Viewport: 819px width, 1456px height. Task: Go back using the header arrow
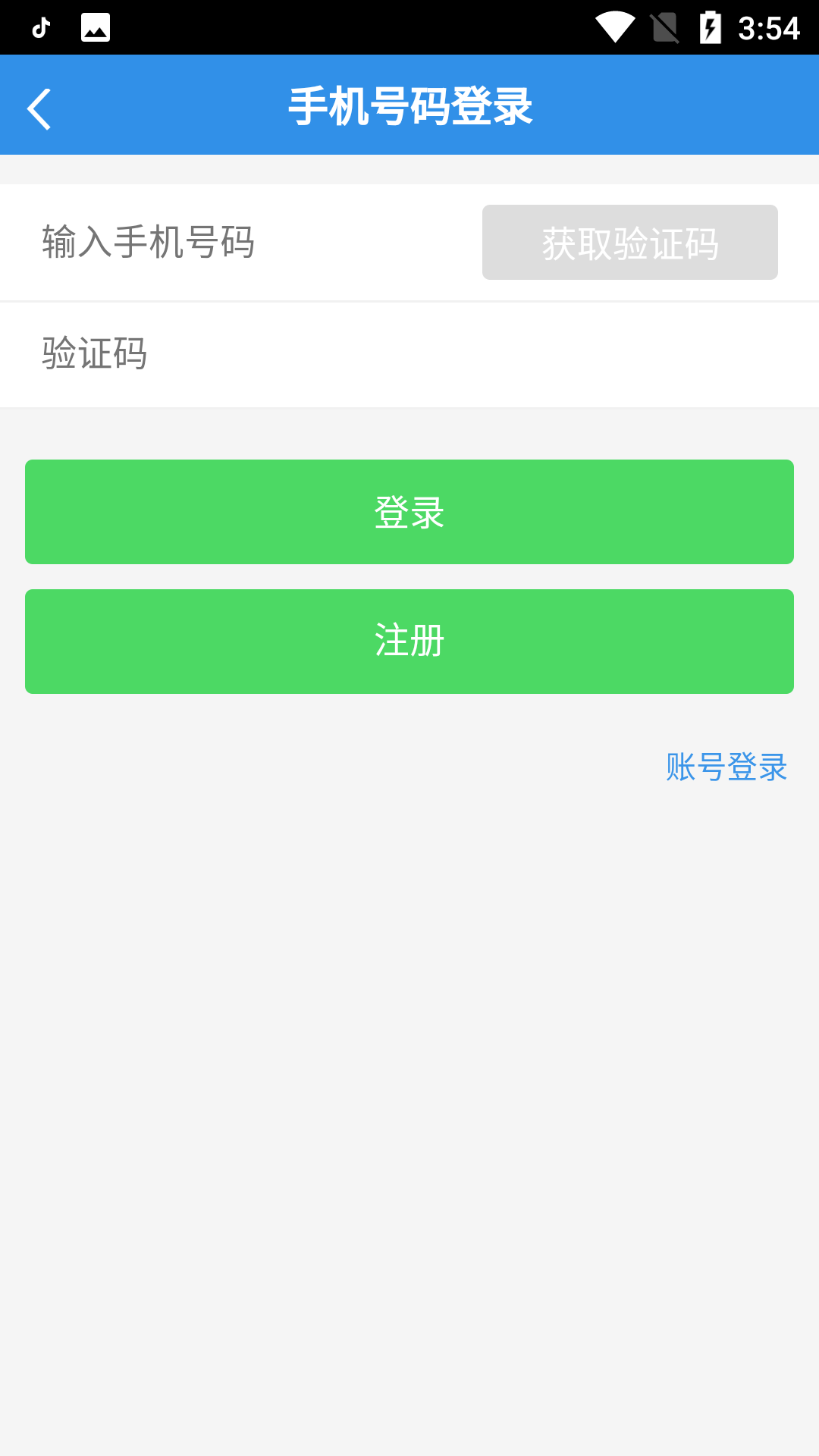(39, 108)
